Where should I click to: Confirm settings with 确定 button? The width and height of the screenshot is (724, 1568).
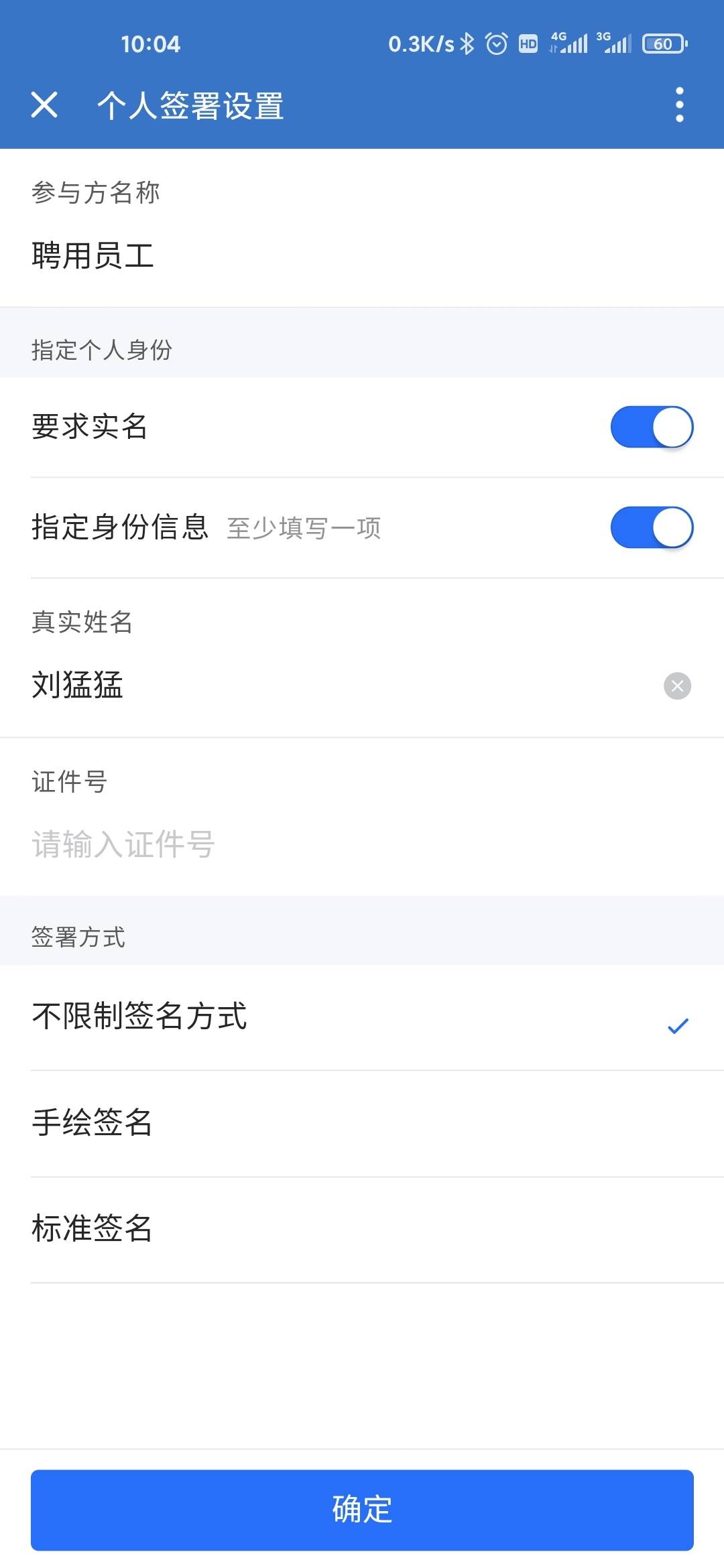point(362,1510)
